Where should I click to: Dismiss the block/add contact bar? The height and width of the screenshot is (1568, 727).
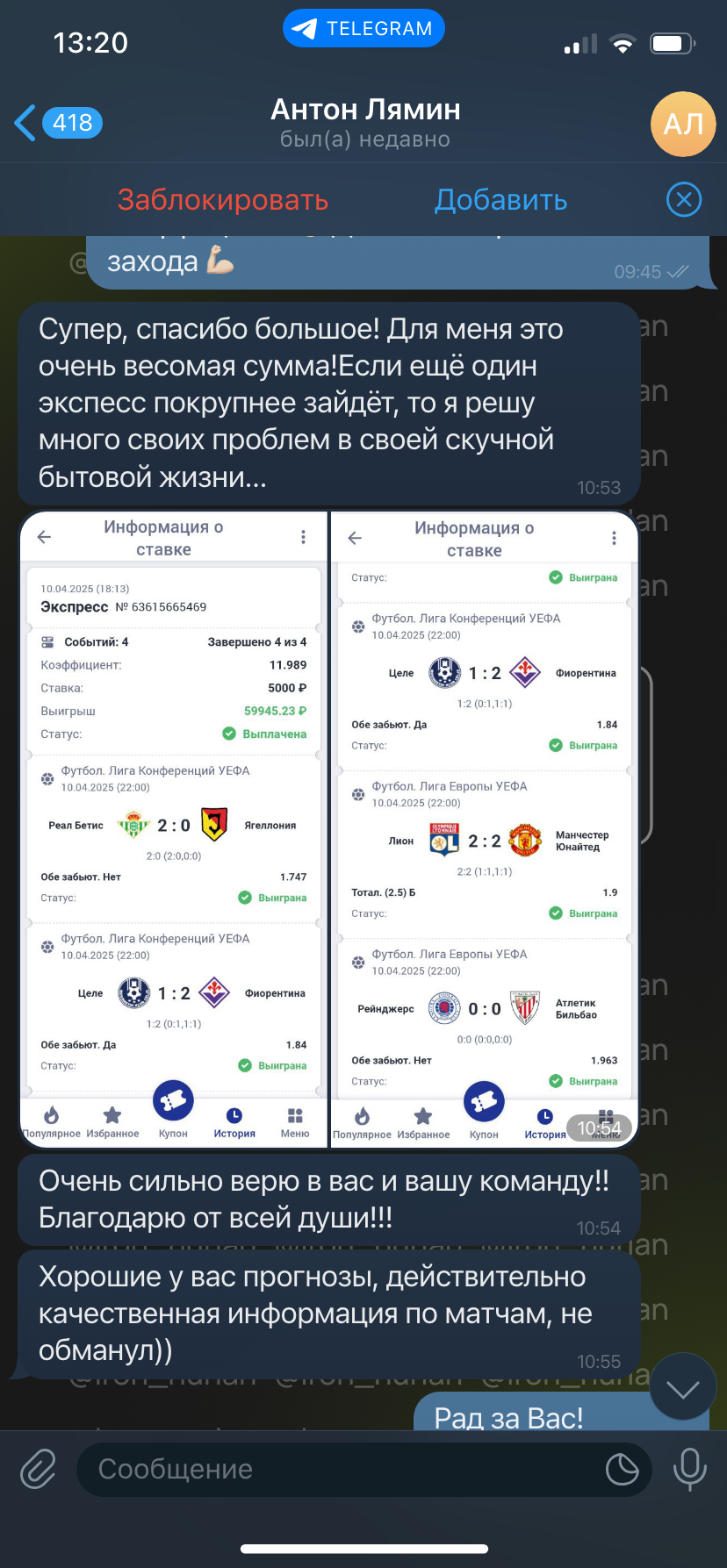point(684,200)
